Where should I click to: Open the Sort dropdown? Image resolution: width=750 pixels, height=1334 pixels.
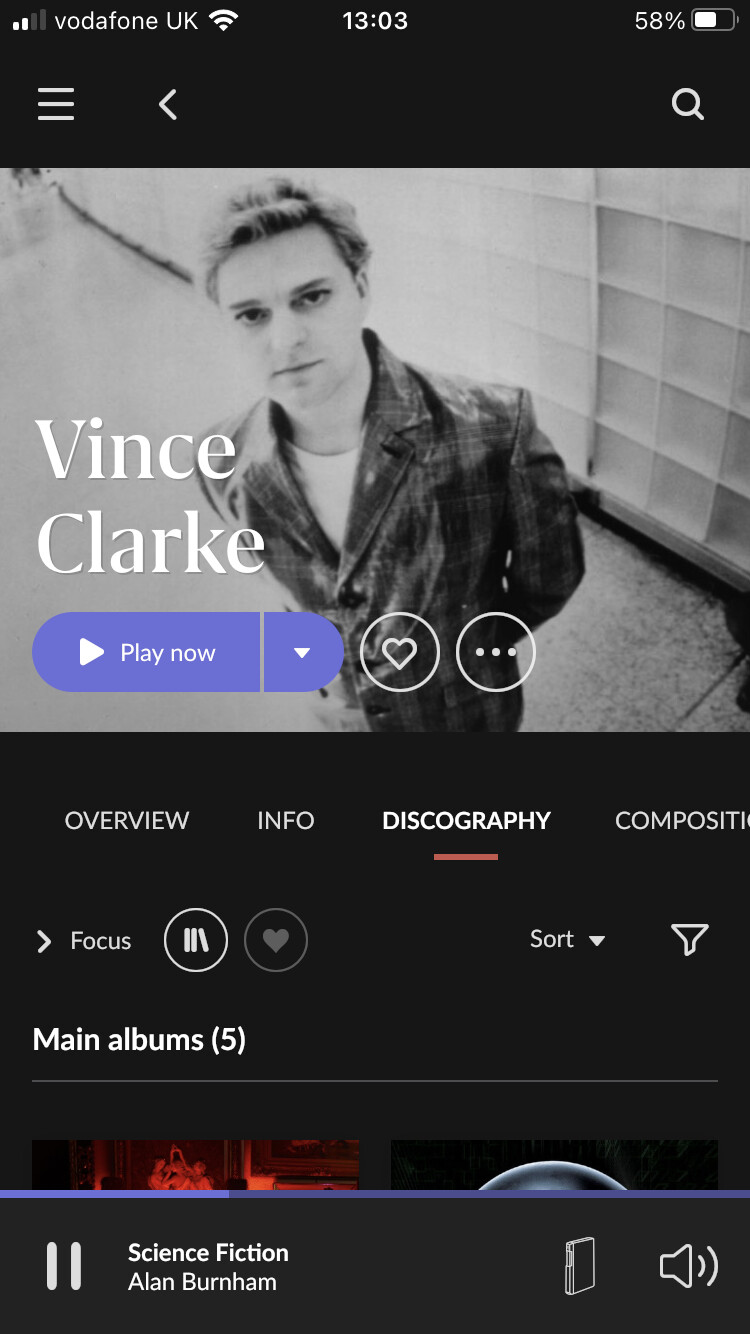pos(568,940)
